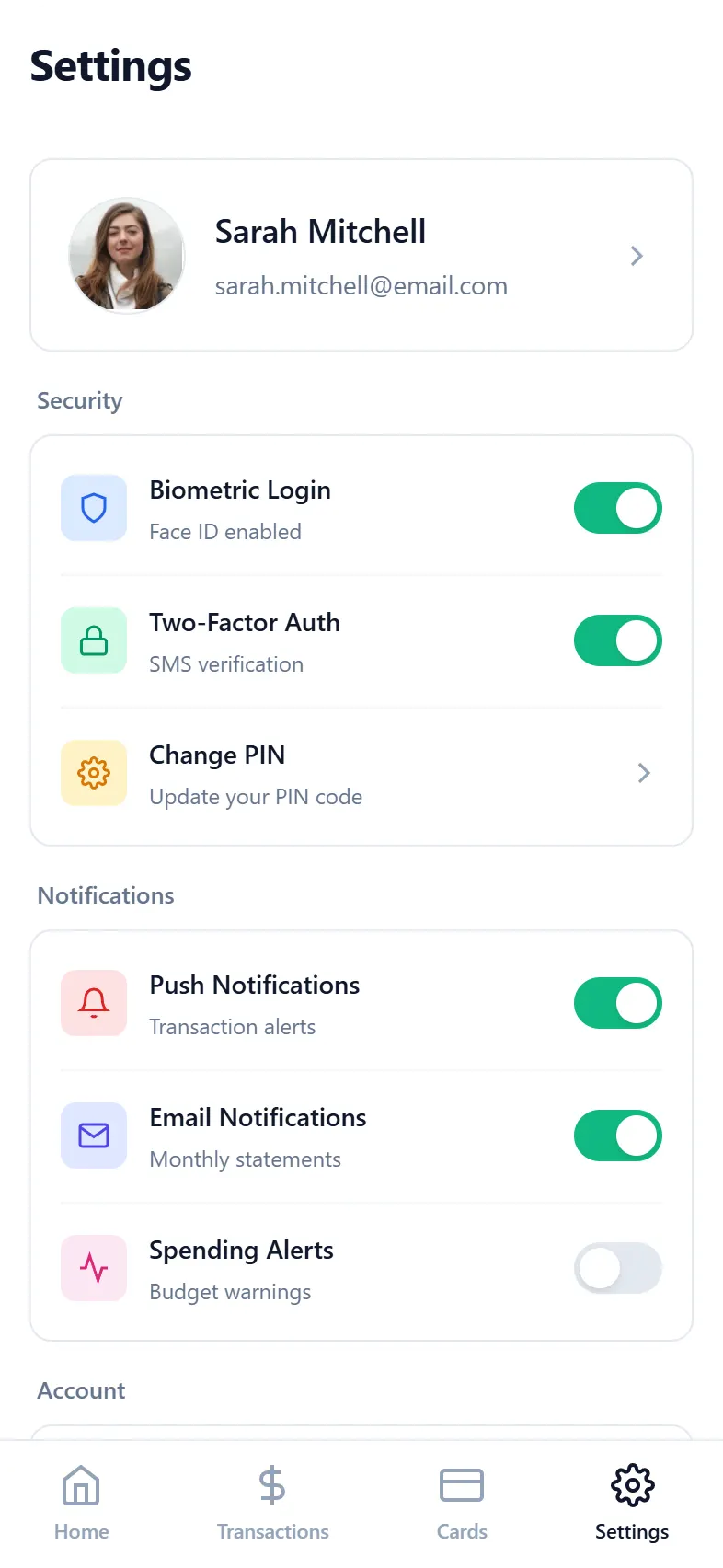The image size is (723, 1568).
Task: Open Change PIN settings
Action: pyautogui.click(x=361, y=774)
